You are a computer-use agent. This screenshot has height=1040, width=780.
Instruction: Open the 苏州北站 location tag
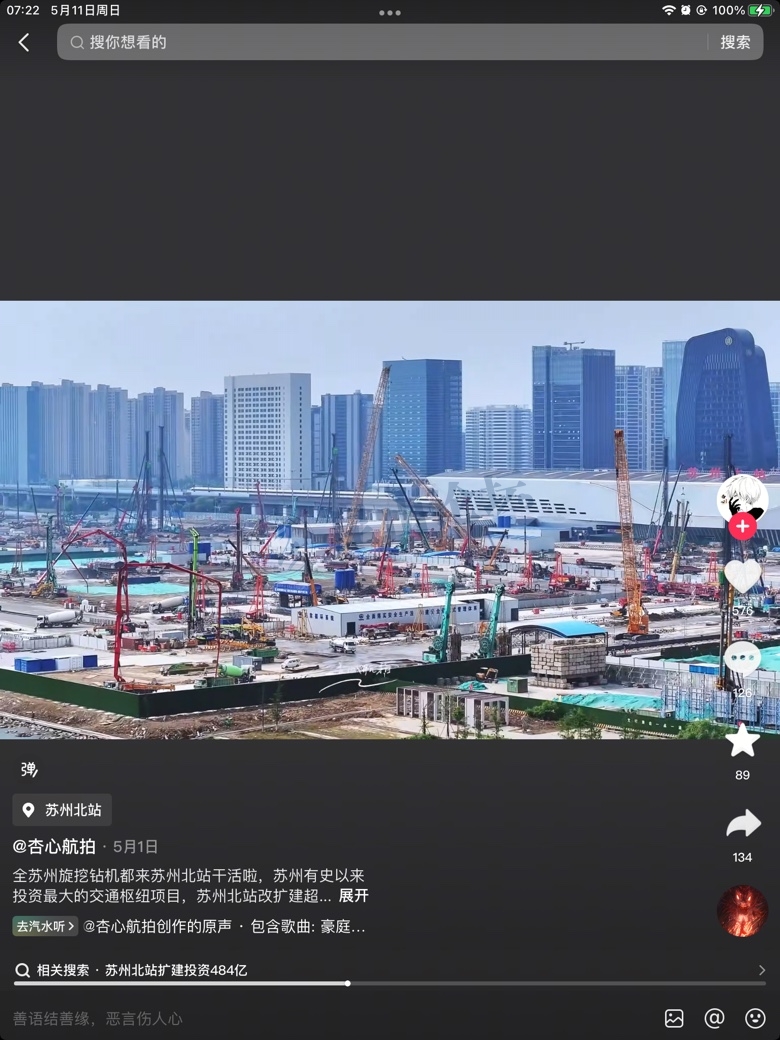pos(62,810)
